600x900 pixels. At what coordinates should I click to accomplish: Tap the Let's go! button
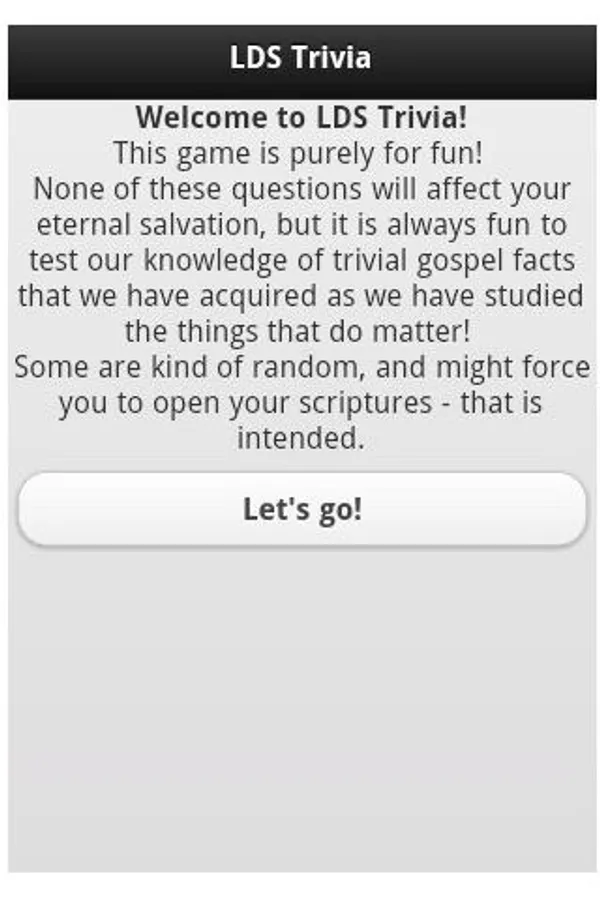[301, 509]
